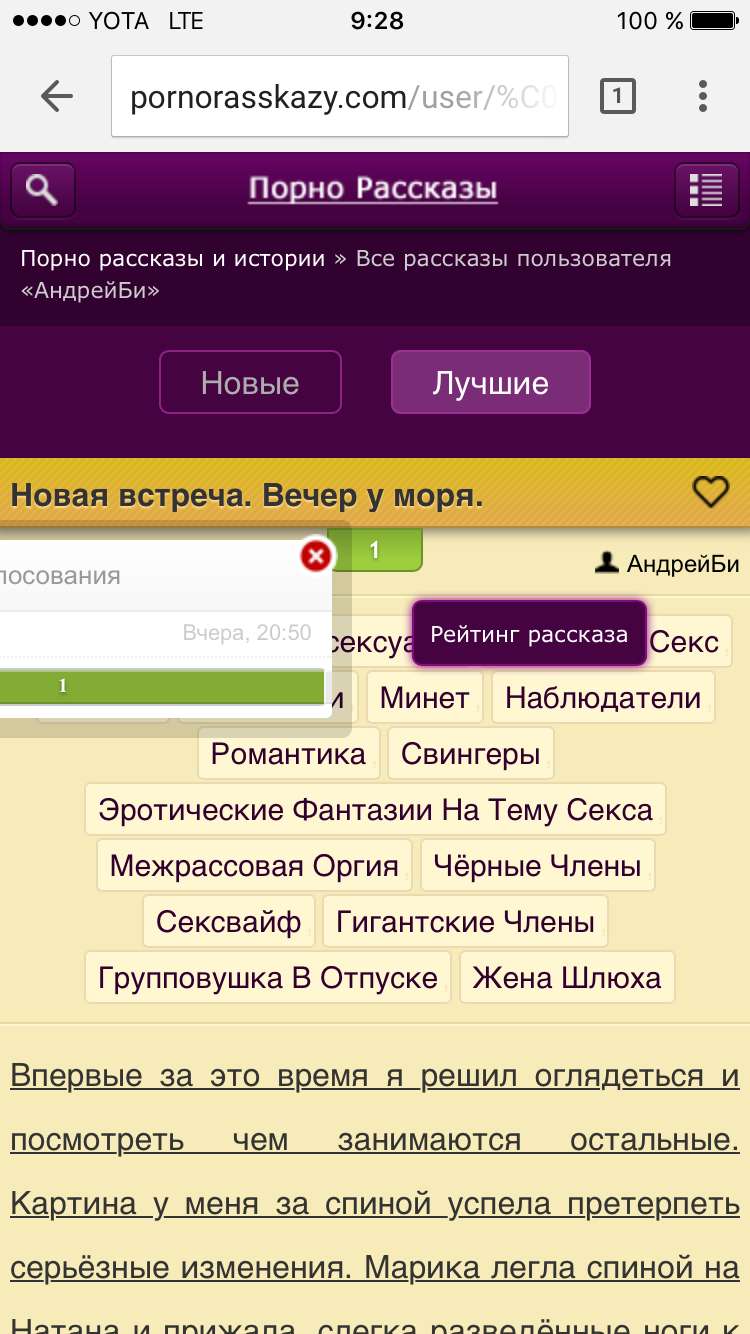Open the Порно рассказы и истории breadcrumb
Viewport: 750px width, 1334px height.
(173, 259)
